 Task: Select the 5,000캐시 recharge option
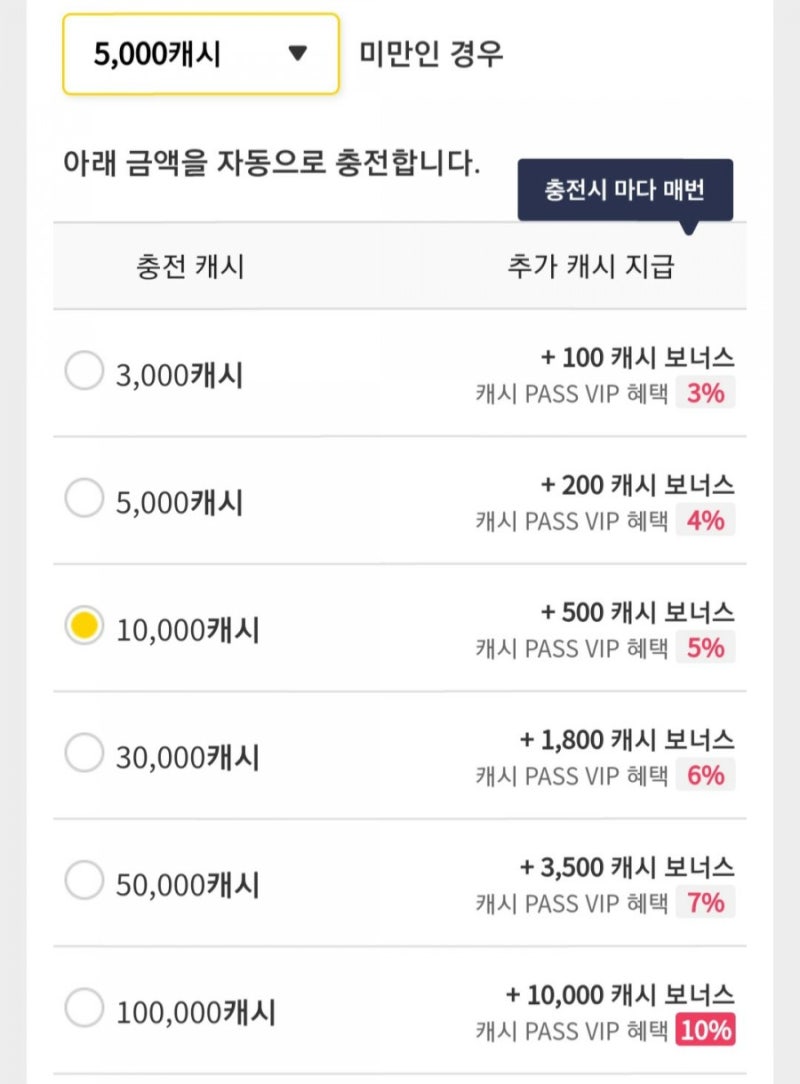tap(85, 498)
